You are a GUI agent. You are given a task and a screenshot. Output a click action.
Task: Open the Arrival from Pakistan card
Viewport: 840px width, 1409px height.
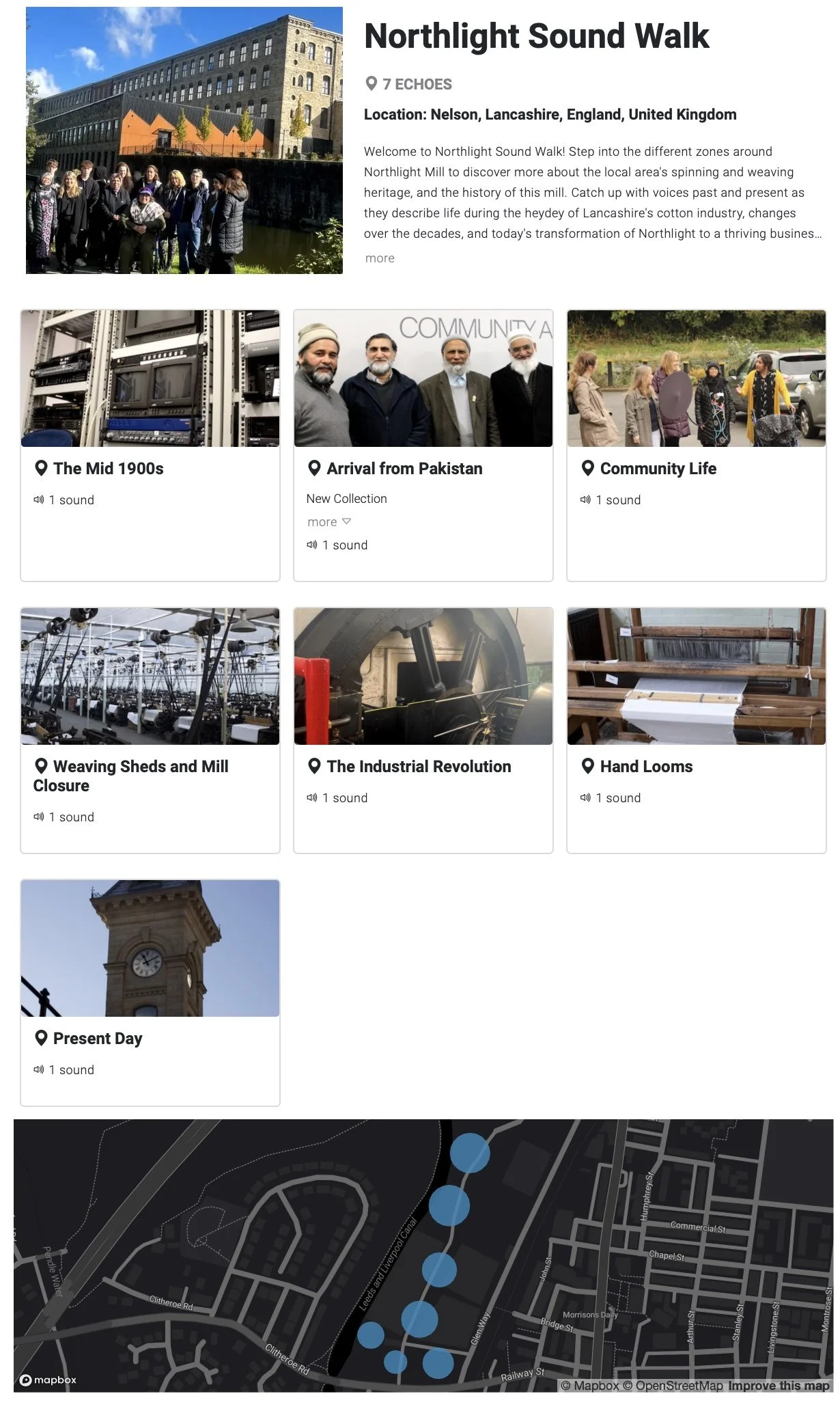(423, 446)
